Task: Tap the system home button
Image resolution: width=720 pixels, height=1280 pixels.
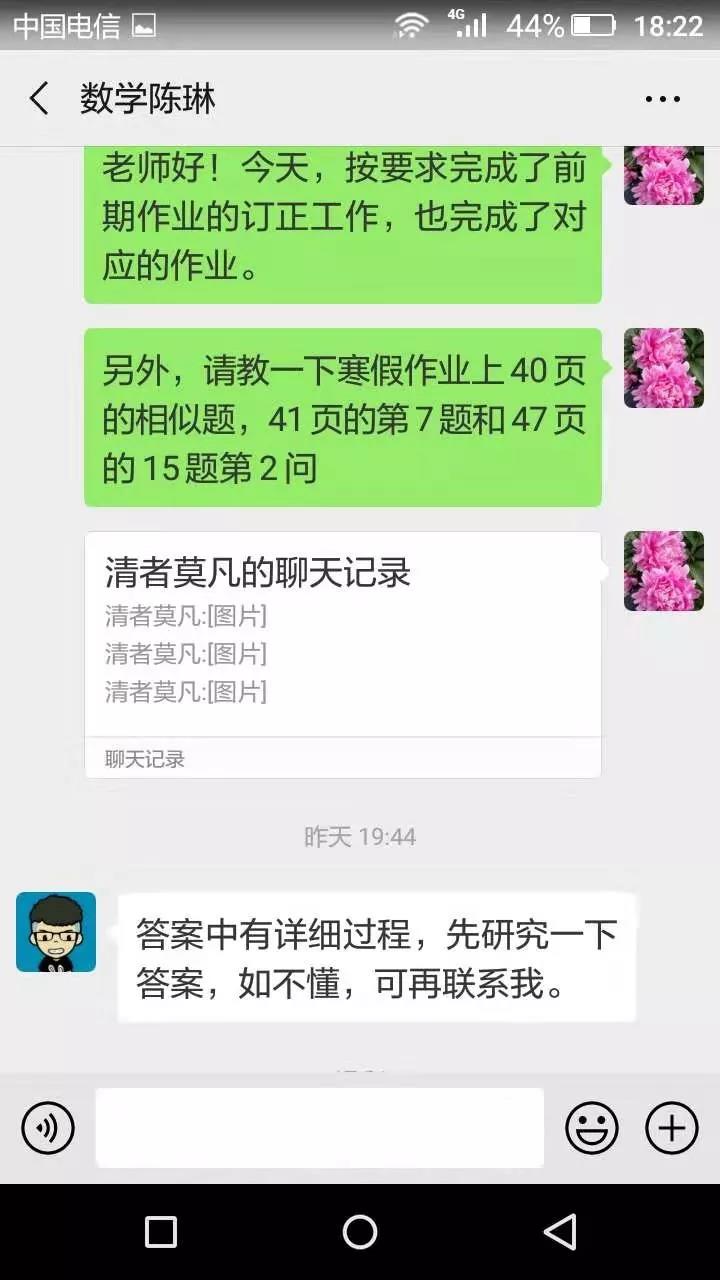Action: [x=360, y=1232]
